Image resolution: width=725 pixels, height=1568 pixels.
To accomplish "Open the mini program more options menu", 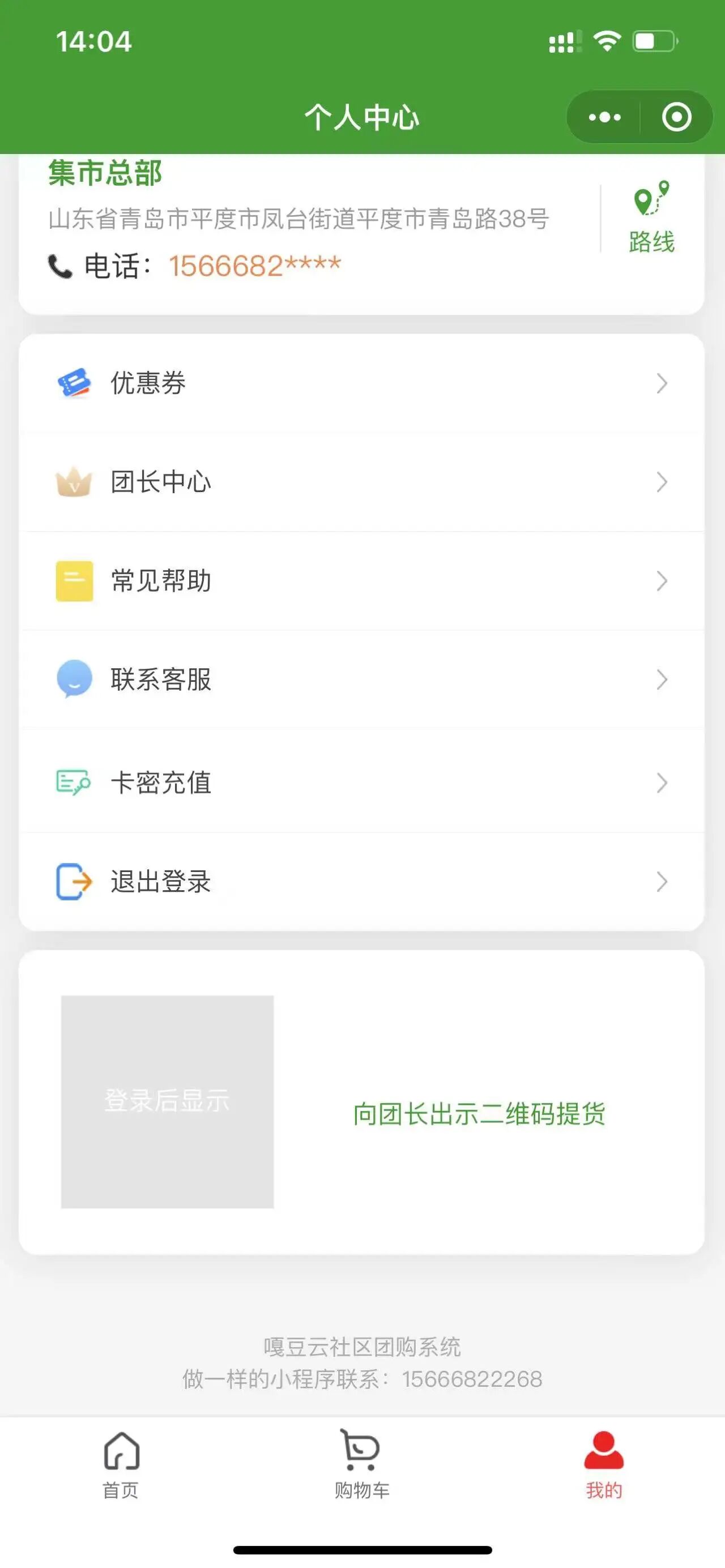I will tap(604, 117).
